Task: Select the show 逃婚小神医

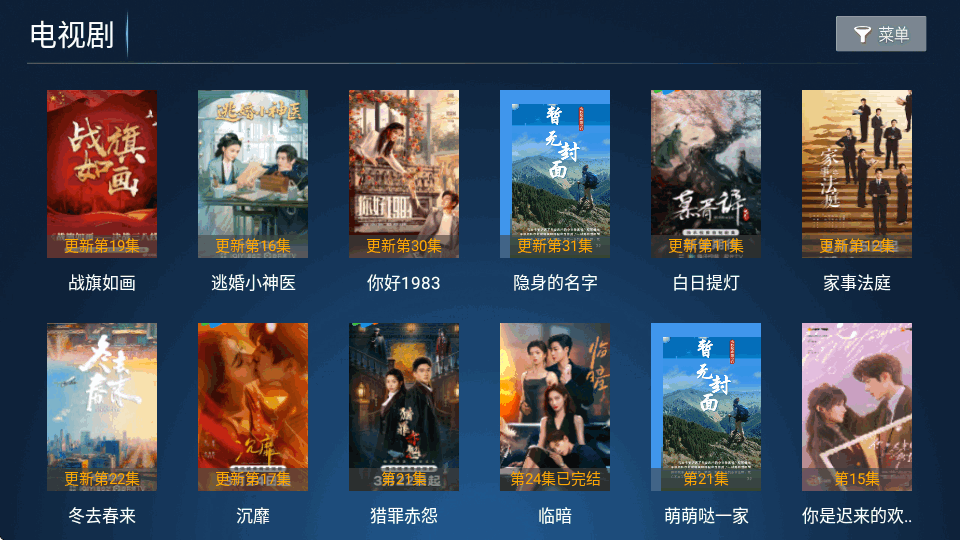Action: (x=253, y=174)
